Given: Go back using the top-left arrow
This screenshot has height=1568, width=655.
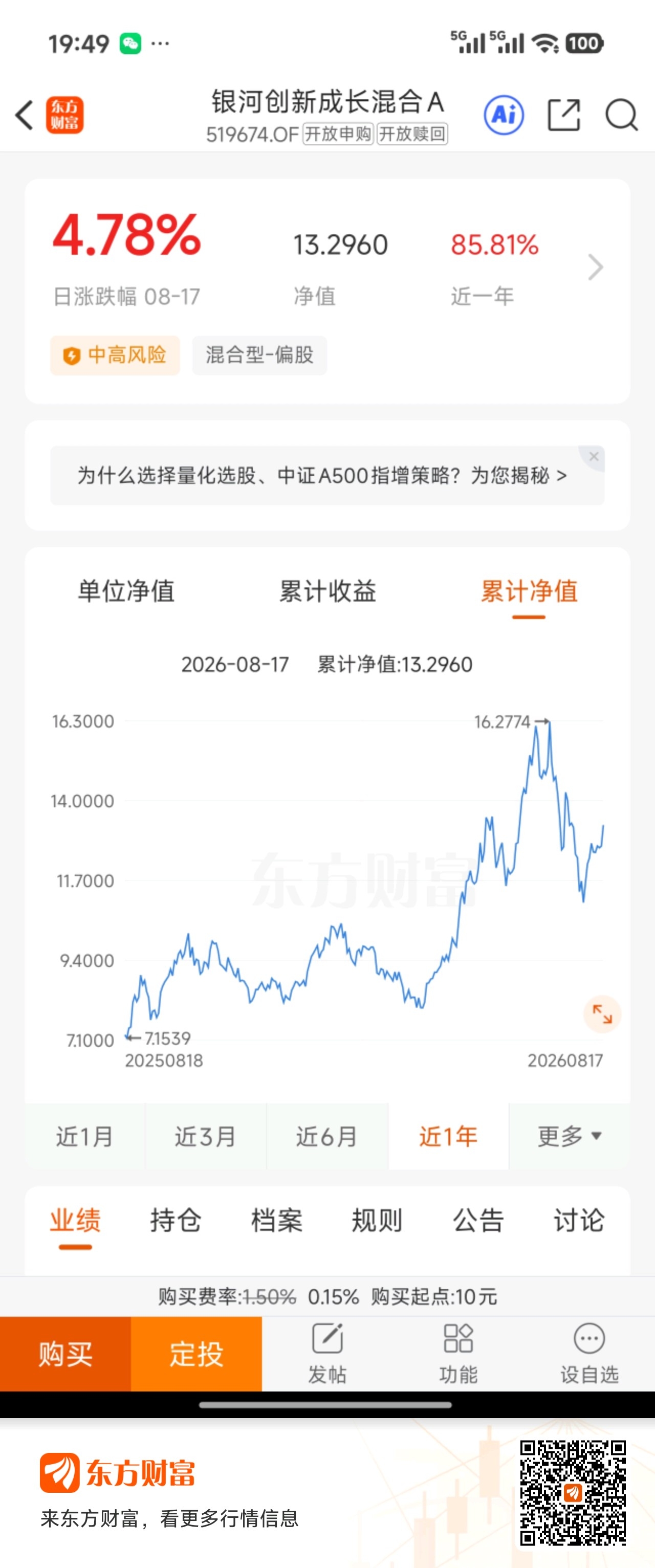Looking at the screenshot, I should 25,115.
